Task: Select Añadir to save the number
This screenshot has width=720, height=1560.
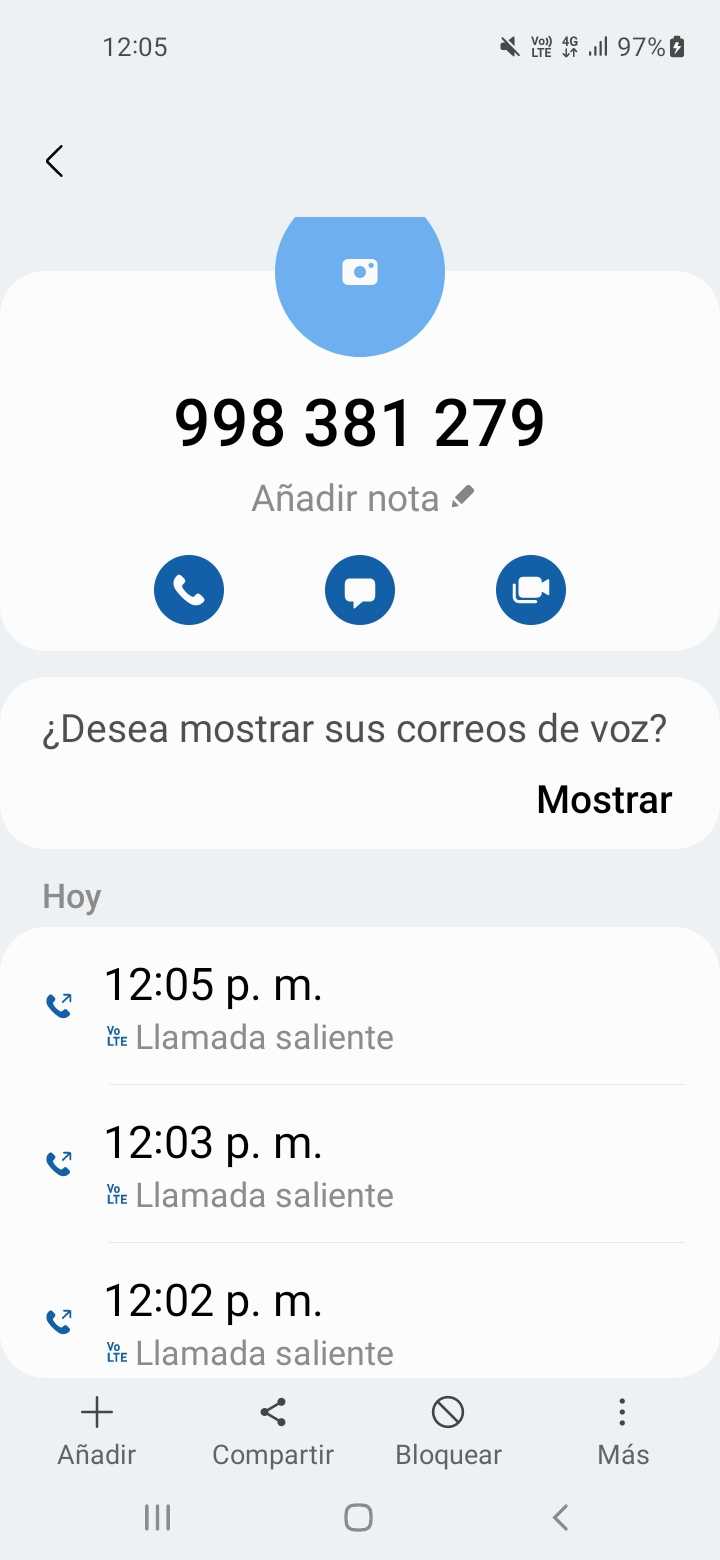Action: click(97, 1431)
